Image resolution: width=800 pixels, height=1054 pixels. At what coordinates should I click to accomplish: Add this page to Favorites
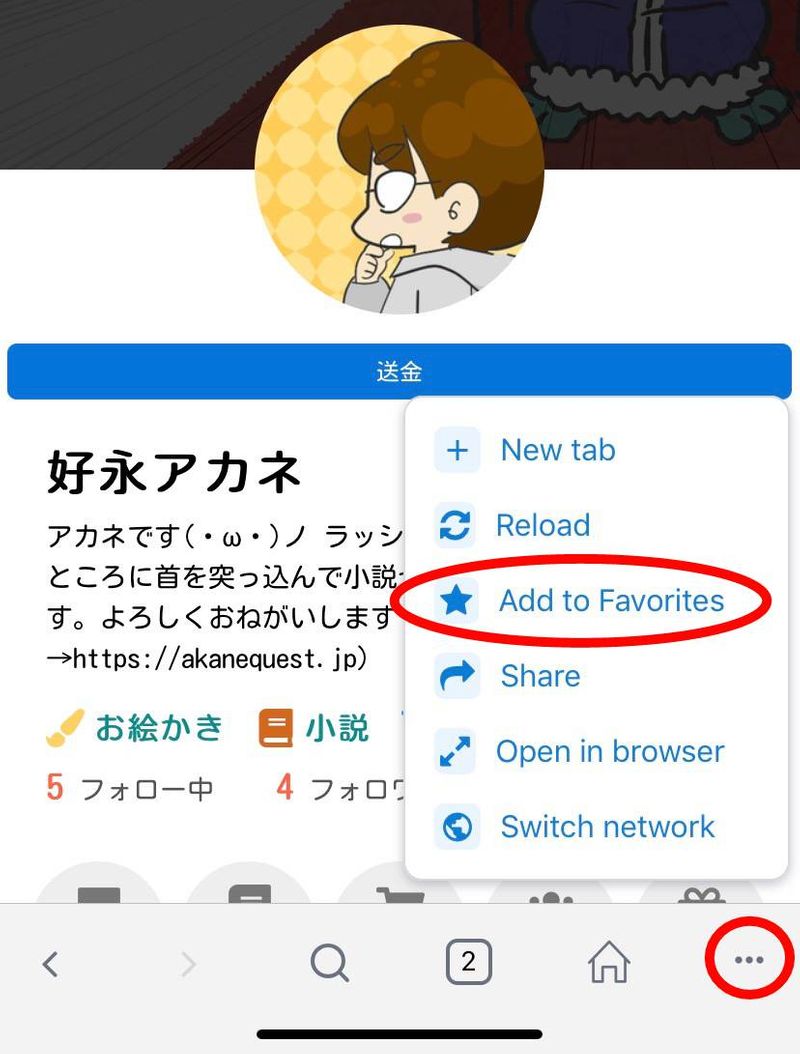610,601
